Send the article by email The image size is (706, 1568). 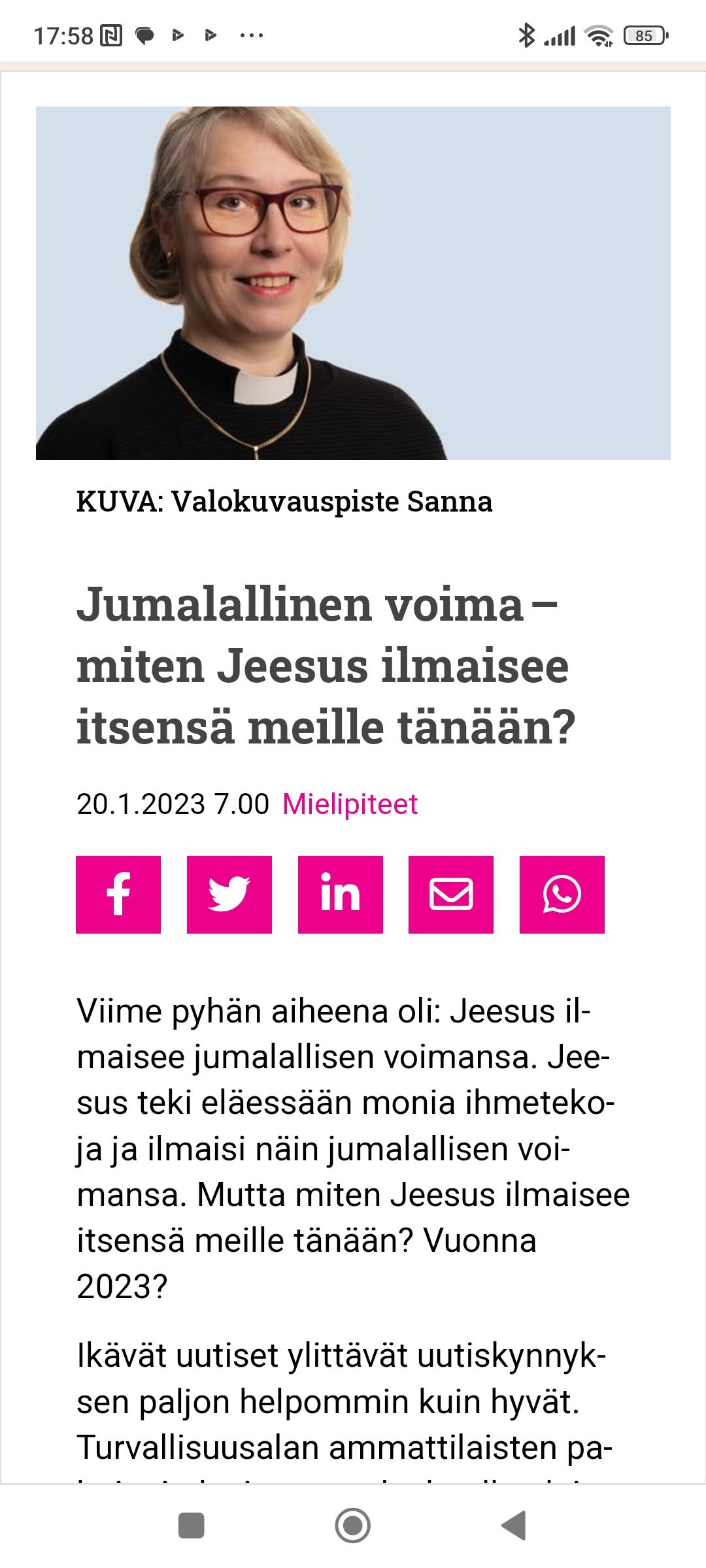tap(451, 894)
